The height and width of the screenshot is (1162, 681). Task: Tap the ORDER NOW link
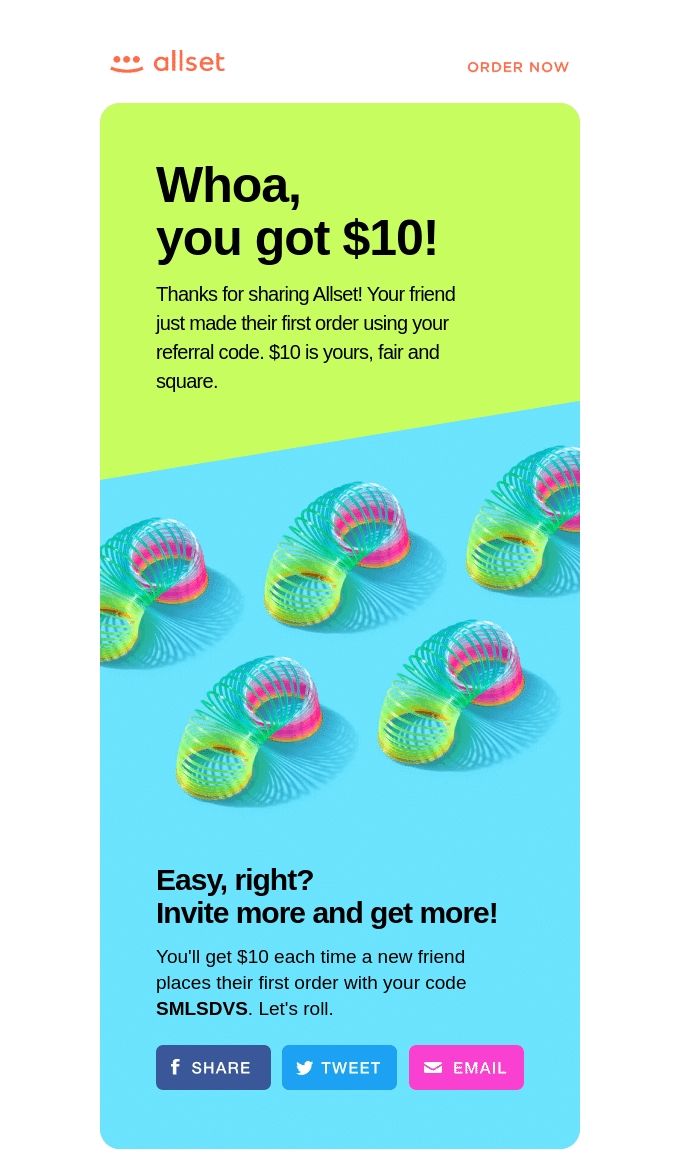518,67
